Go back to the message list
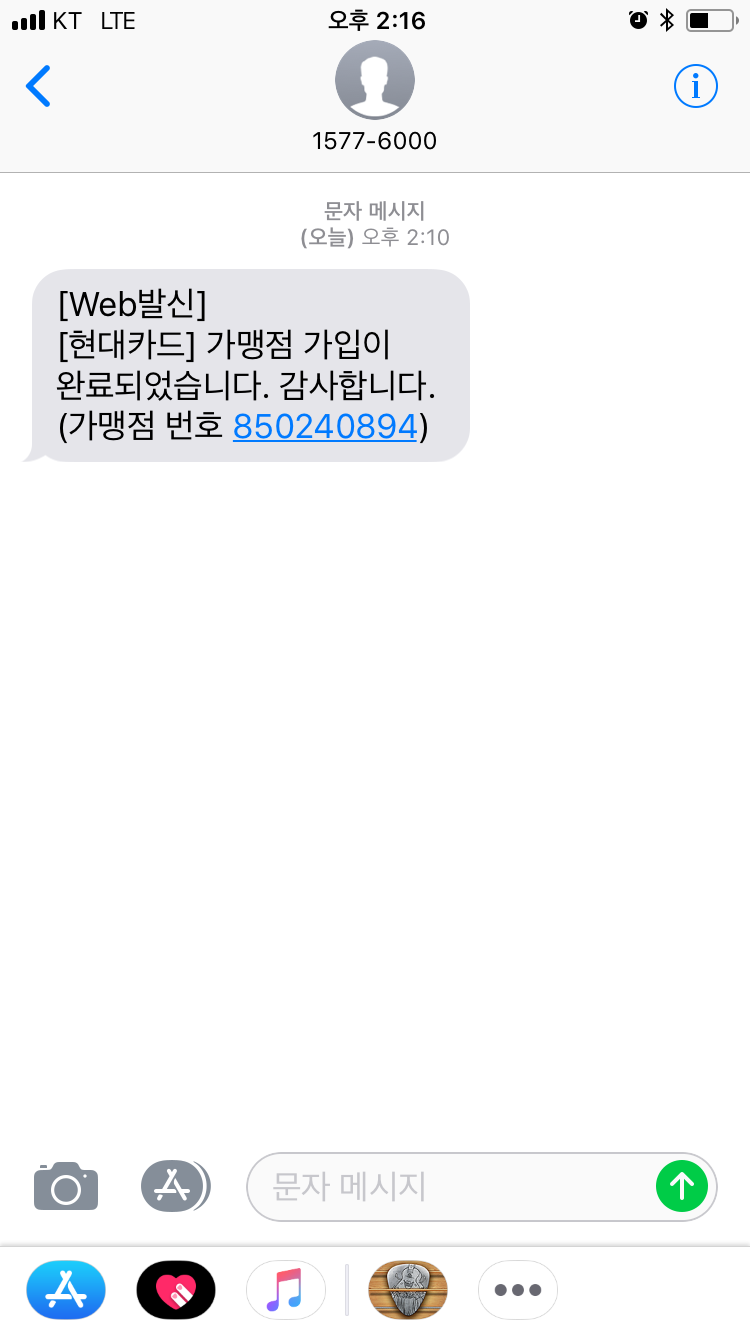The width and height of the screenshot is (750, 1334). click(38, 87)
